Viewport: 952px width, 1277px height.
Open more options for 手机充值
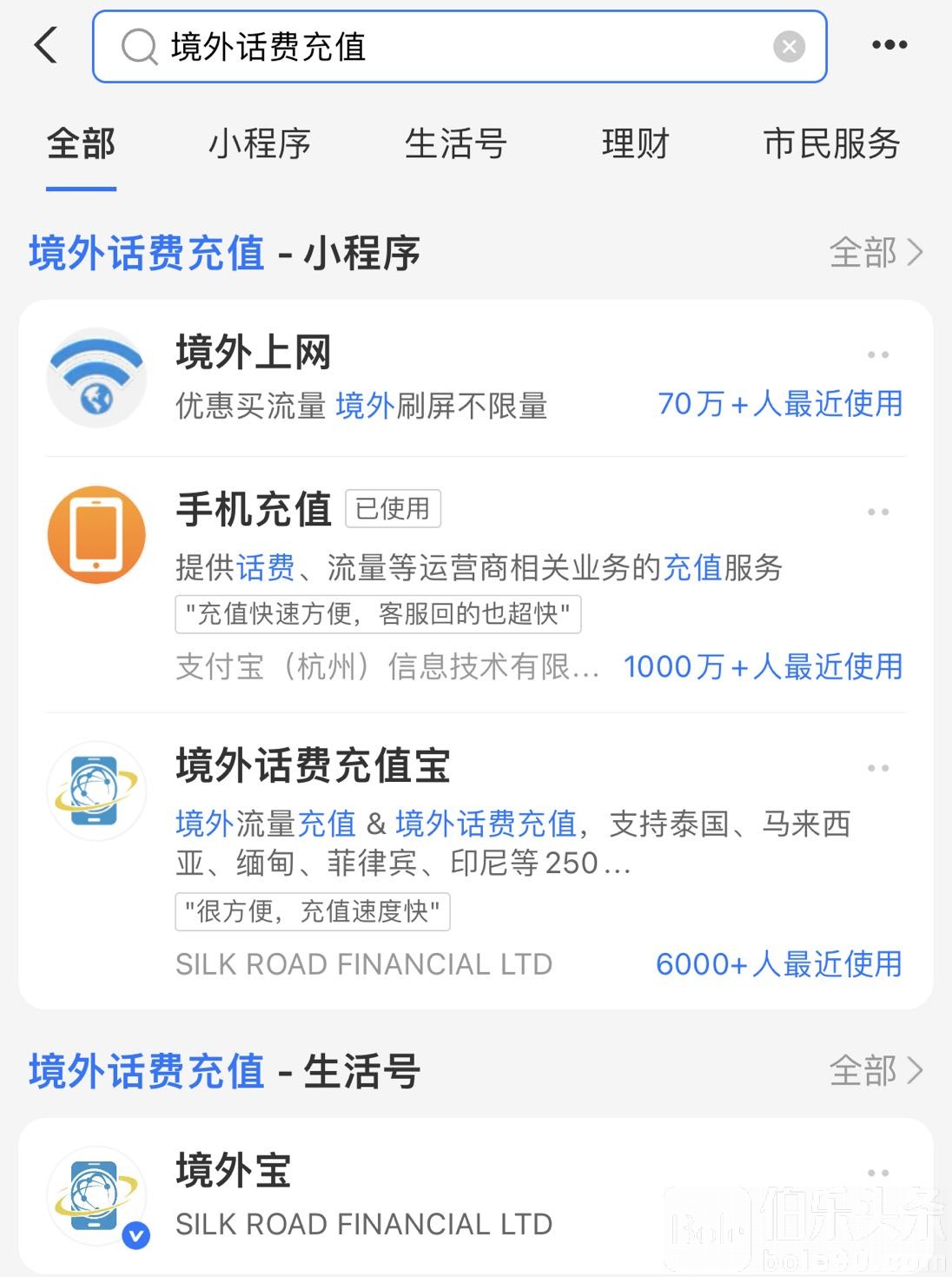pyautogui.click(x=878, y=512)
